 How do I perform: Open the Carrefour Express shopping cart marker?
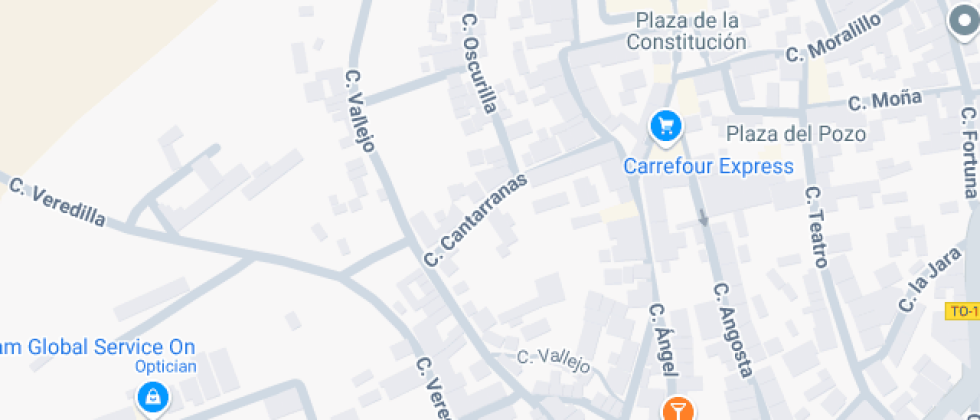(666, 128)
